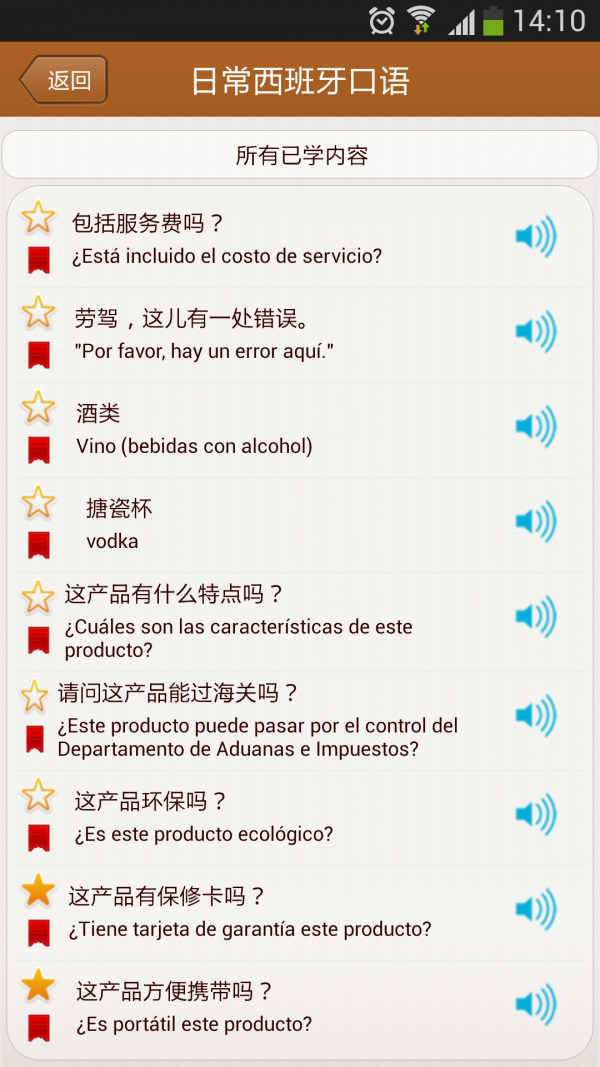
Task: Hear the 搪瓷杯 vodka pronunciation
Action: tap(535, 521)
